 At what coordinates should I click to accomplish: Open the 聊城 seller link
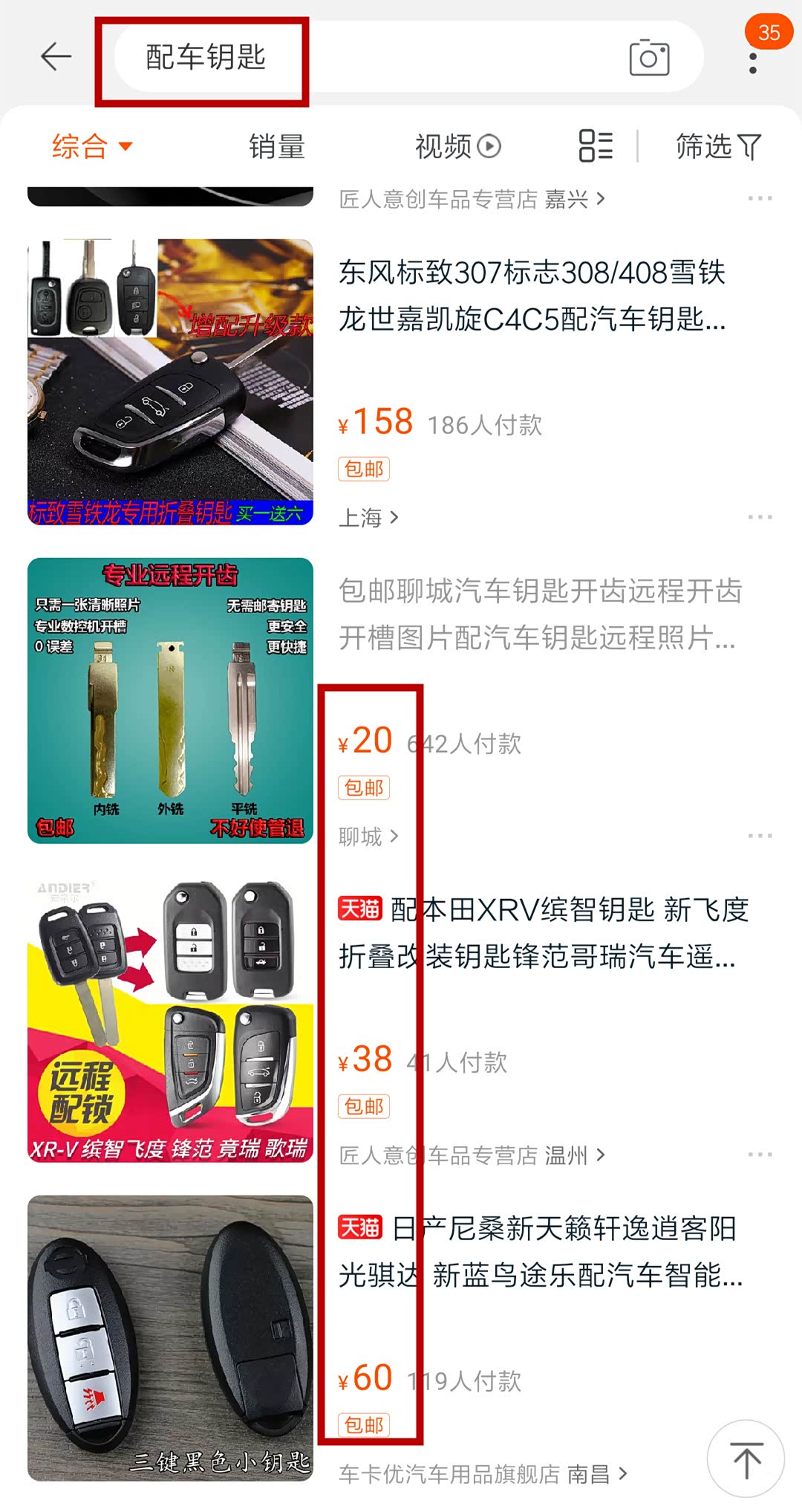point(368,837)
